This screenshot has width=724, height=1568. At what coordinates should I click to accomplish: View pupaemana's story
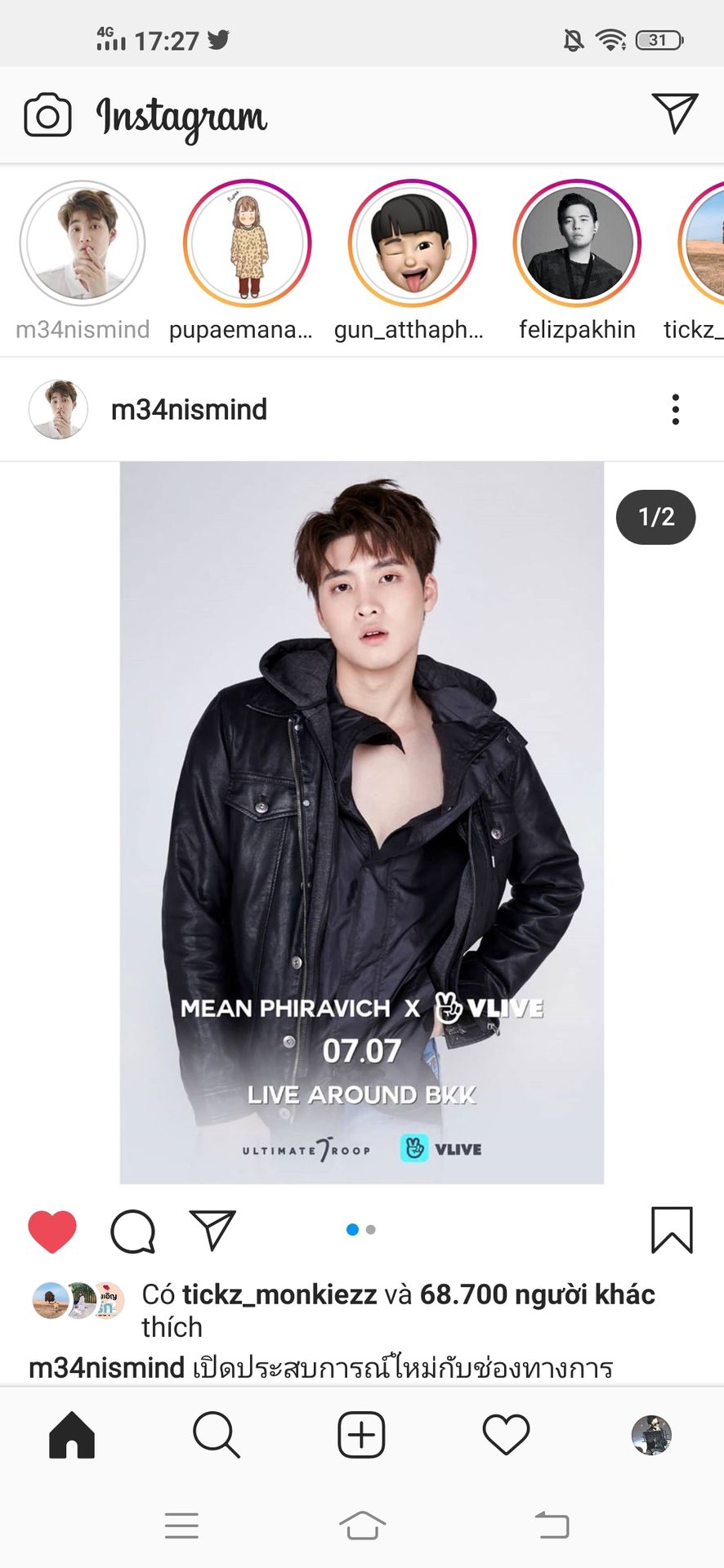pos(247,243)
